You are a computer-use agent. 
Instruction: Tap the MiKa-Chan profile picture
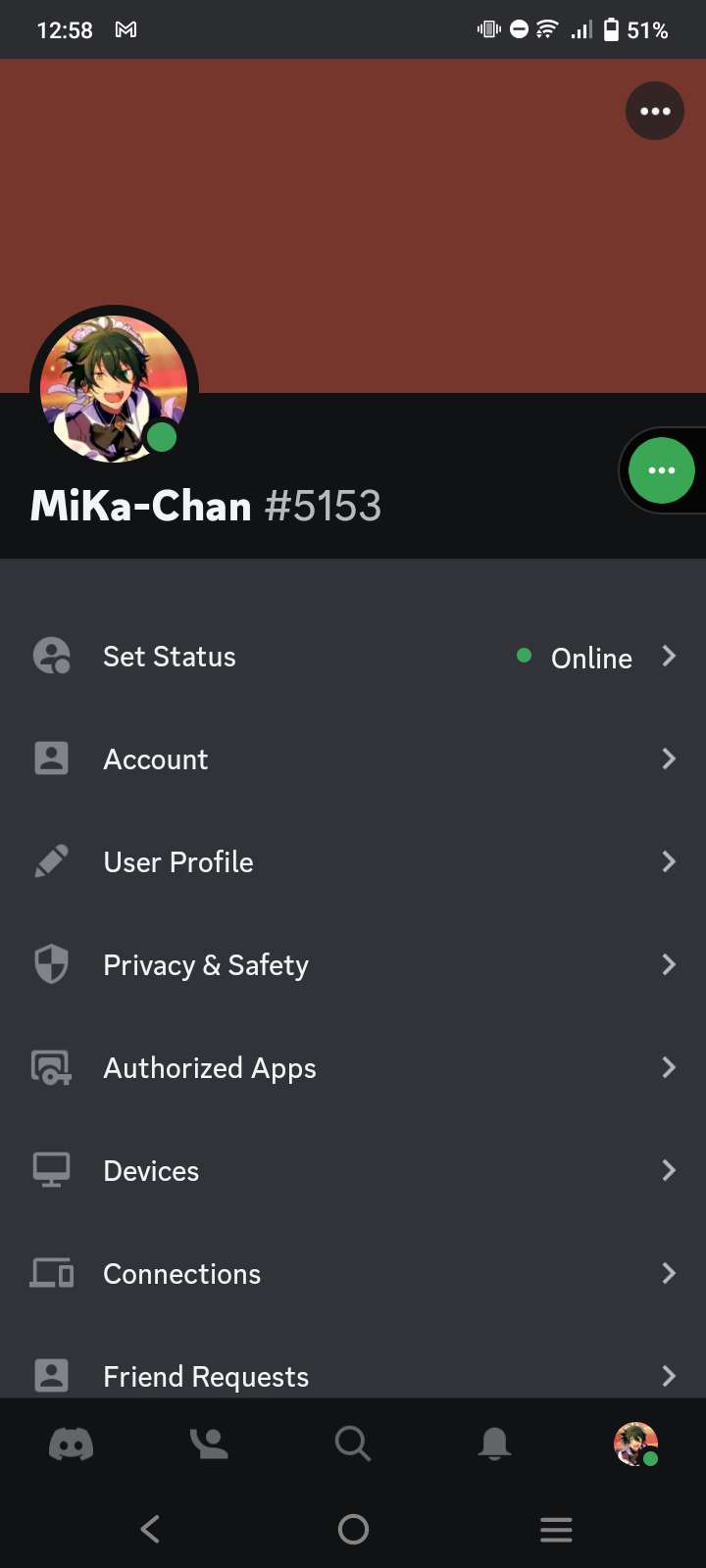[114, 389]
